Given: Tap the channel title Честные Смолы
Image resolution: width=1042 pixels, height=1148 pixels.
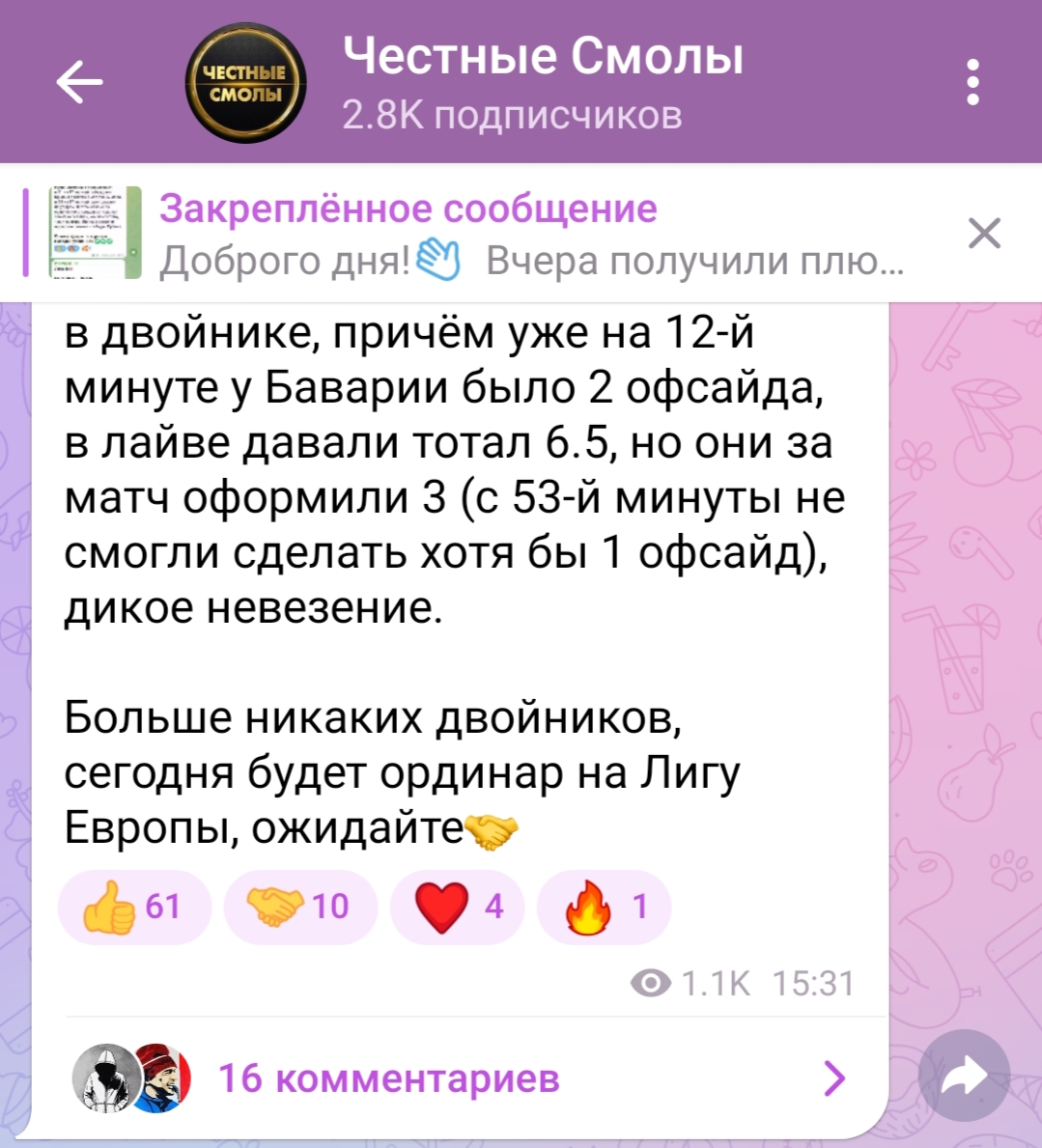Looking at the screenshot, I should point(542,56).
